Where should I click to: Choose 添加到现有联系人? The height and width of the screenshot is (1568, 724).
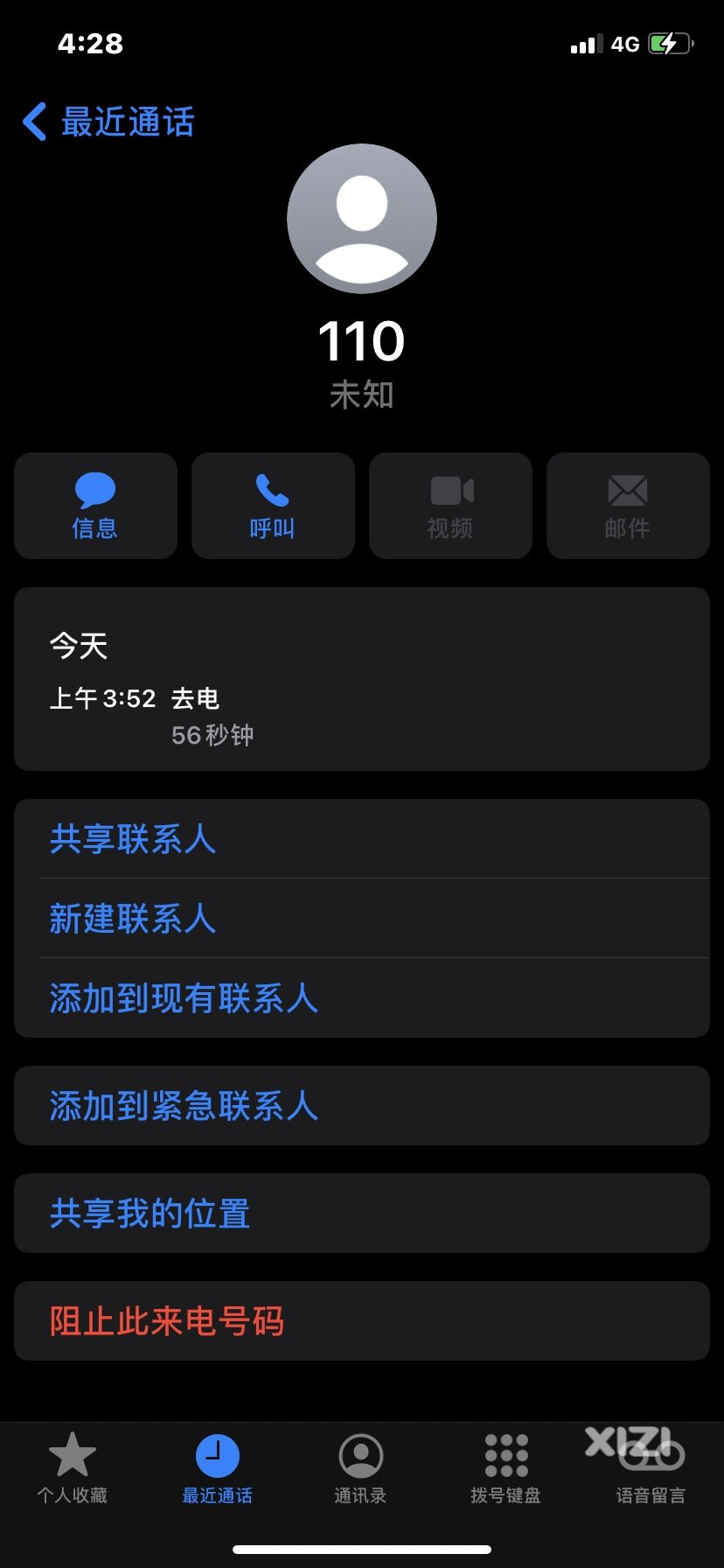(x=362, y=998)
